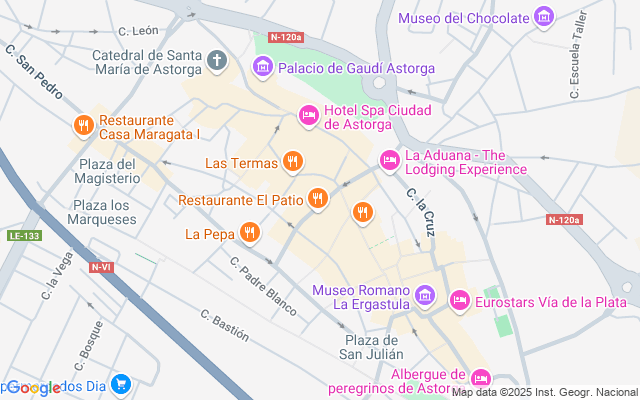Screen dimensions: 640x400
Task: Tap the Dia supermarket shopping cart pin
Action: [x=121, y=383]
